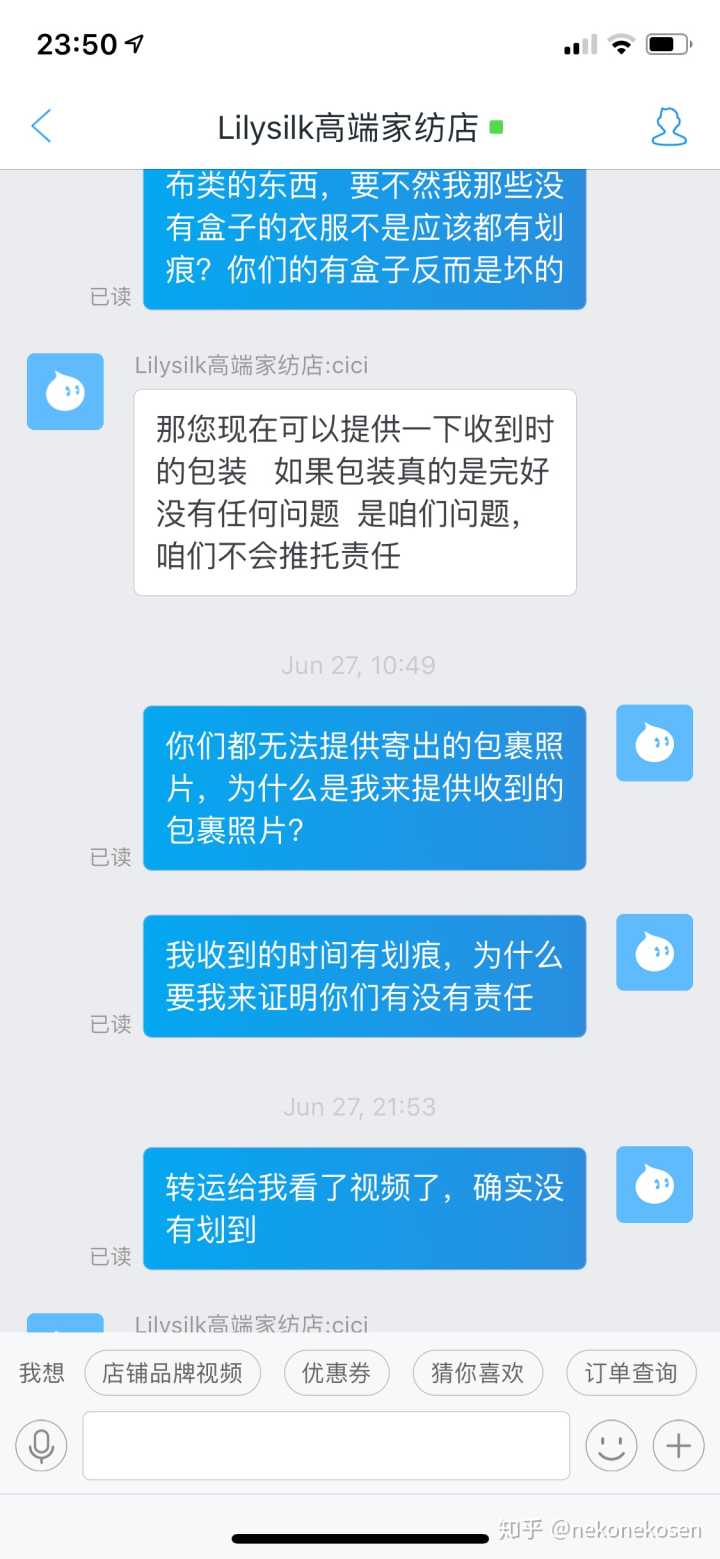Open the 猜你喜欢 suggestion chip
This screenshot has width=720, height=1559.
(477, 1373)
